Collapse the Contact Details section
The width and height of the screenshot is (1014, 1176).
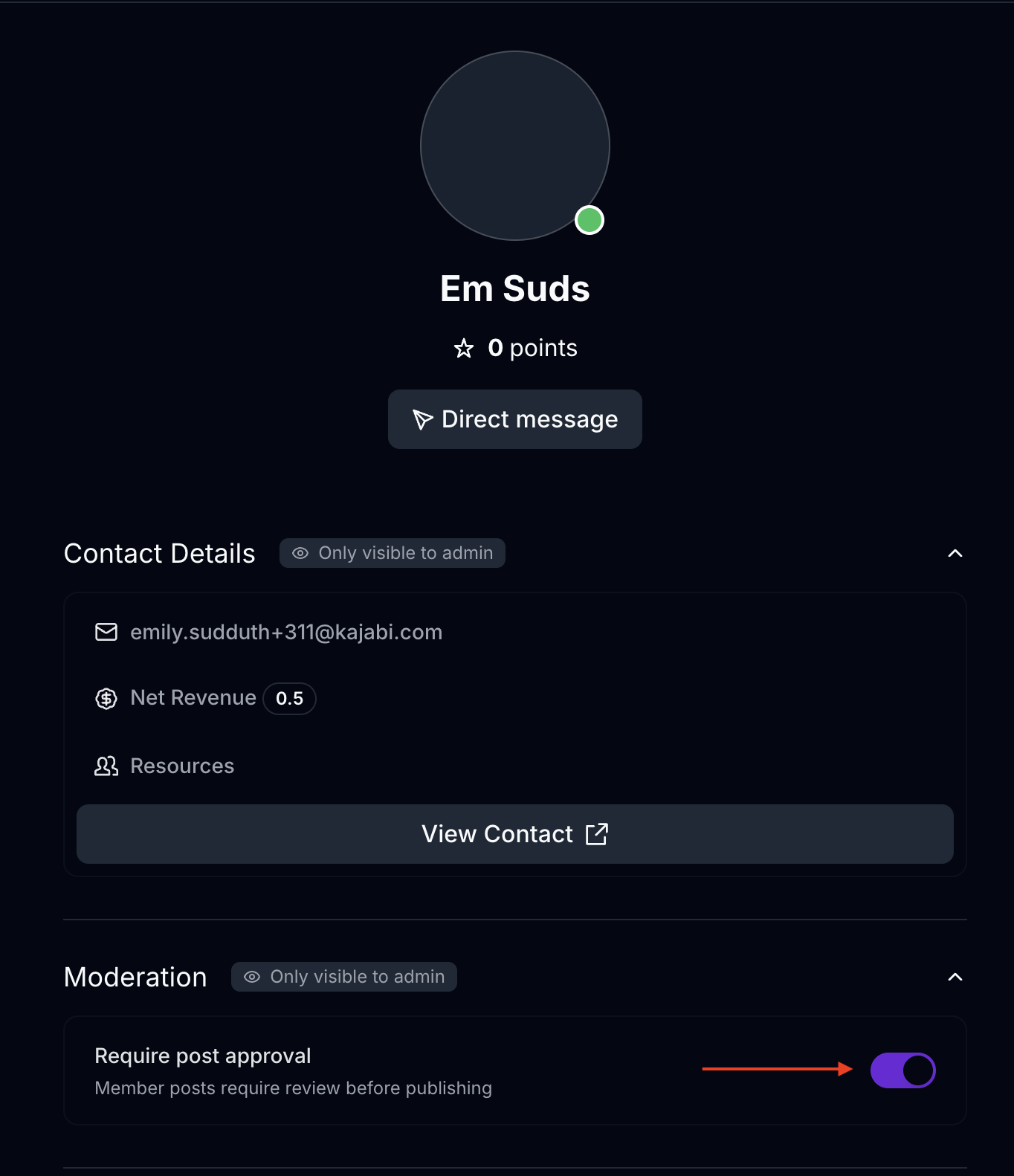point(955,553)
